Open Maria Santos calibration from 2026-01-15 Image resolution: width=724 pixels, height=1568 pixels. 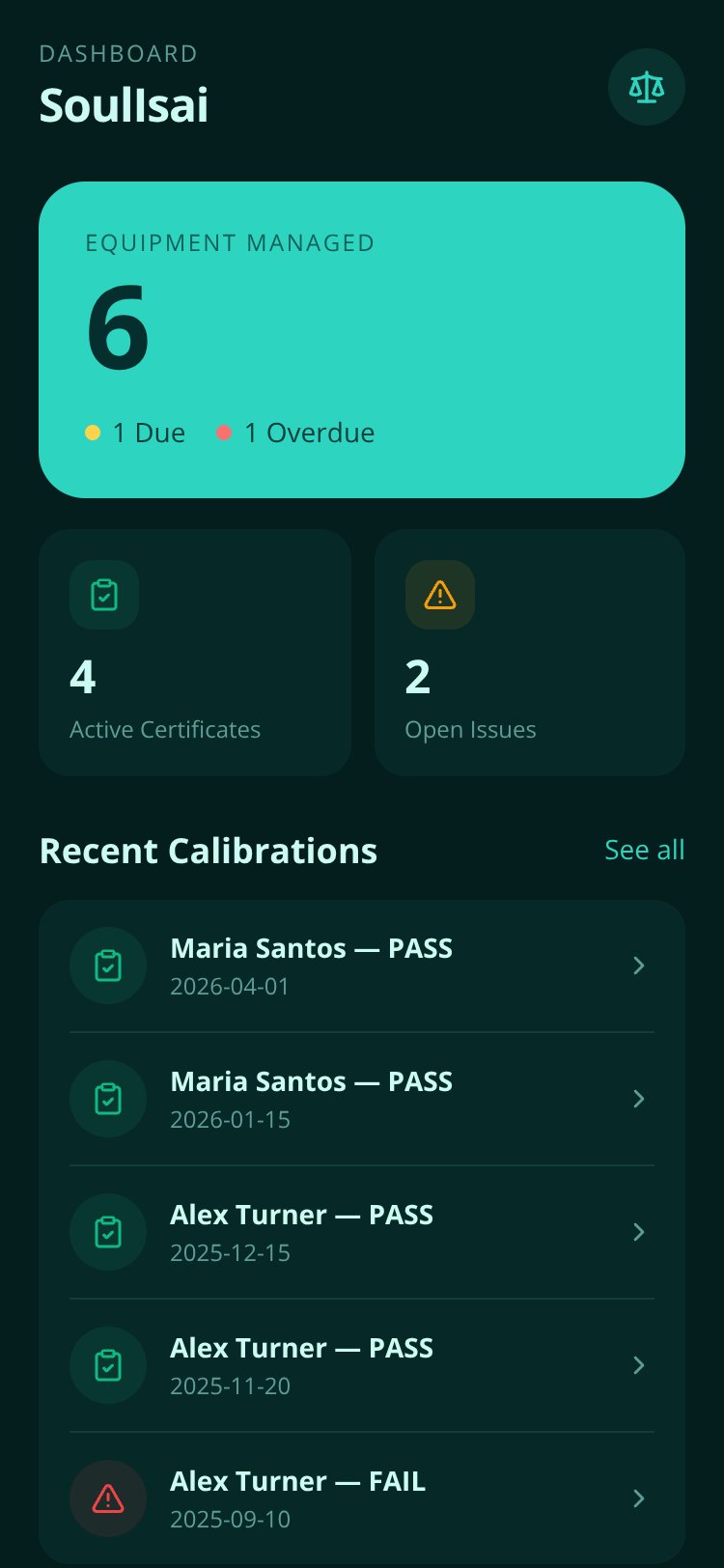(362, 1099)
